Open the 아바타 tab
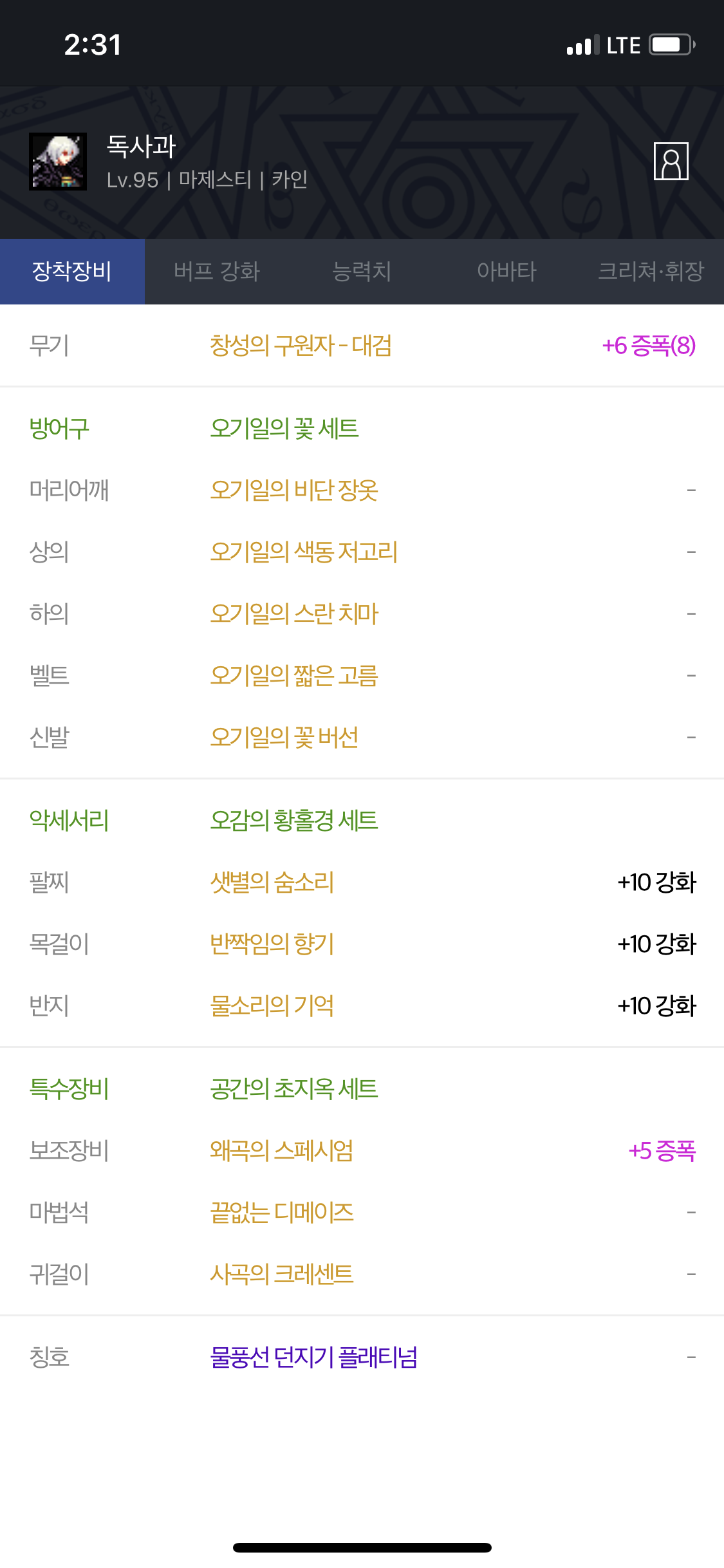Screen dimensions: 724x1568 (506, 272)
